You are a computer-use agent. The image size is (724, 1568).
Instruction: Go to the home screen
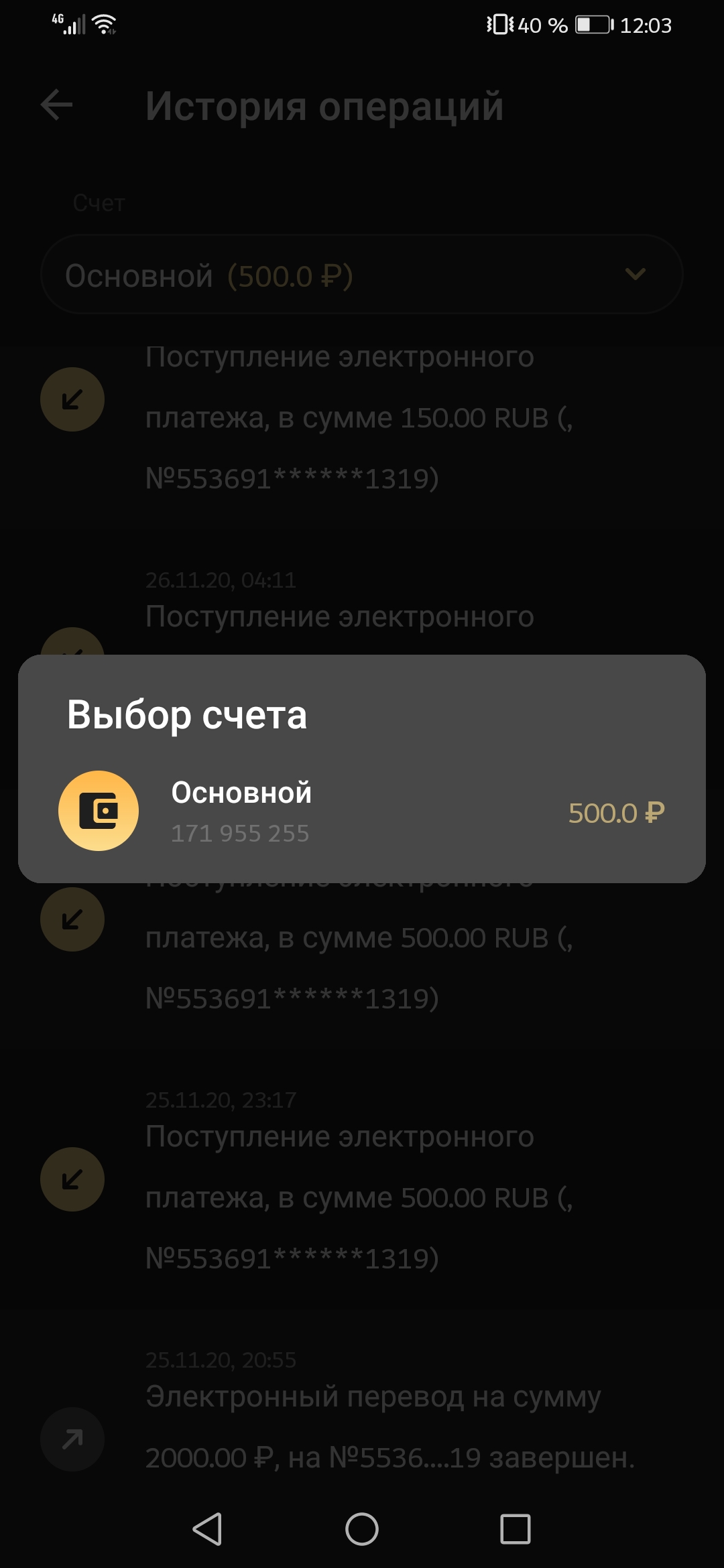pyautogui.click(x=362, y=1528)
